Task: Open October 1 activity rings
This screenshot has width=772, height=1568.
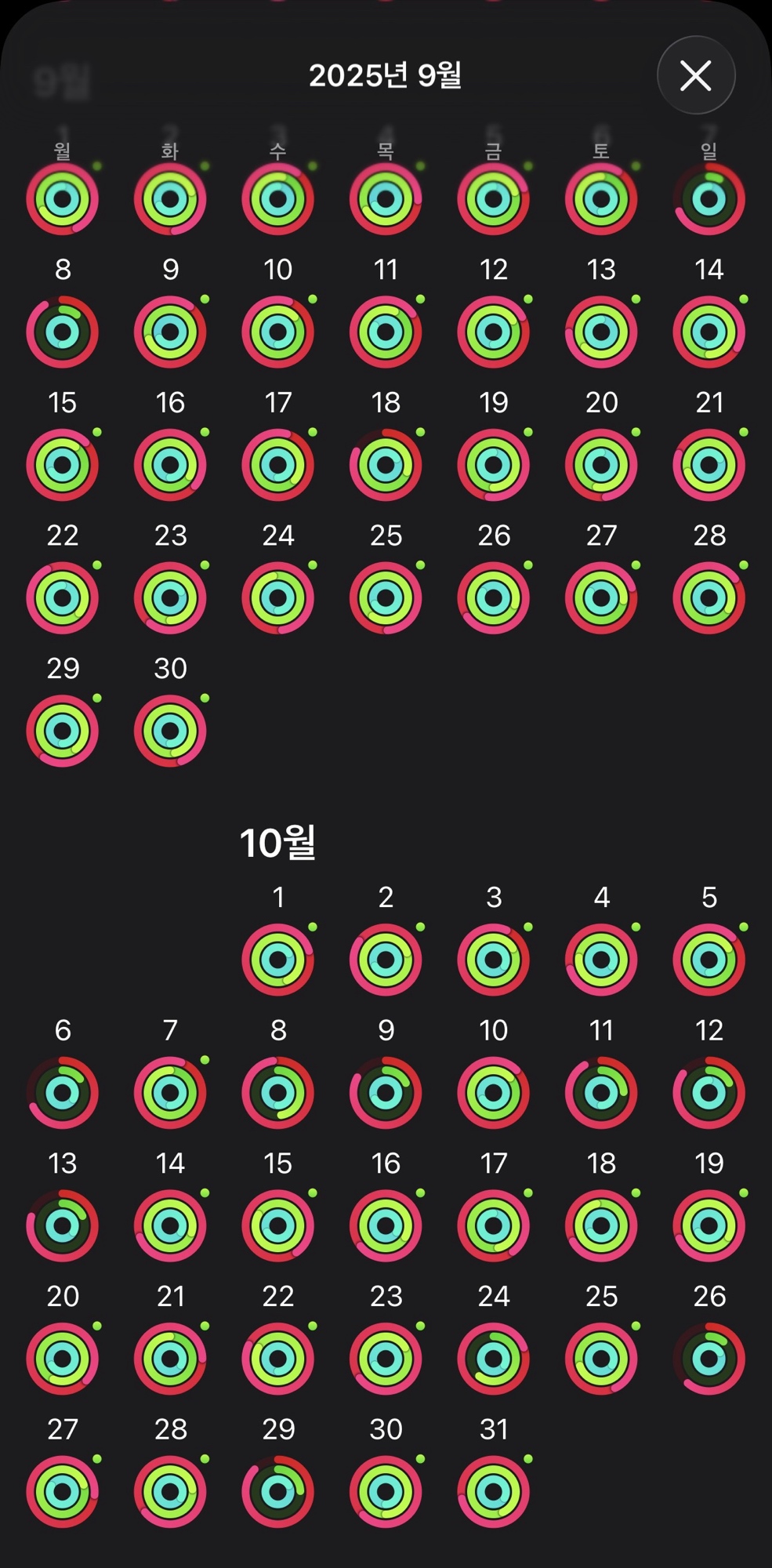Action: coord(278,960)
